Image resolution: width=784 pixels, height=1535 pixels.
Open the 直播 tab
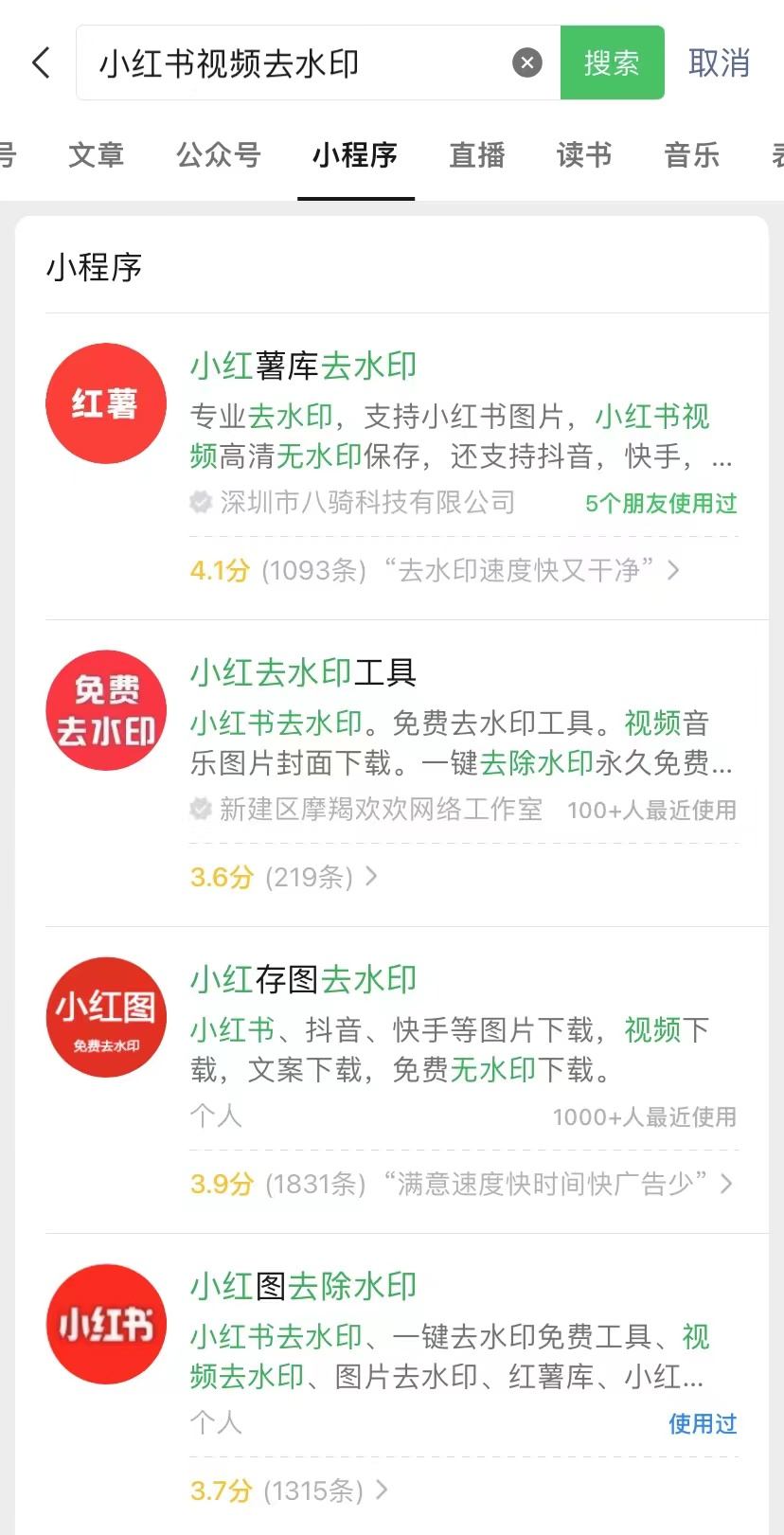476,155
